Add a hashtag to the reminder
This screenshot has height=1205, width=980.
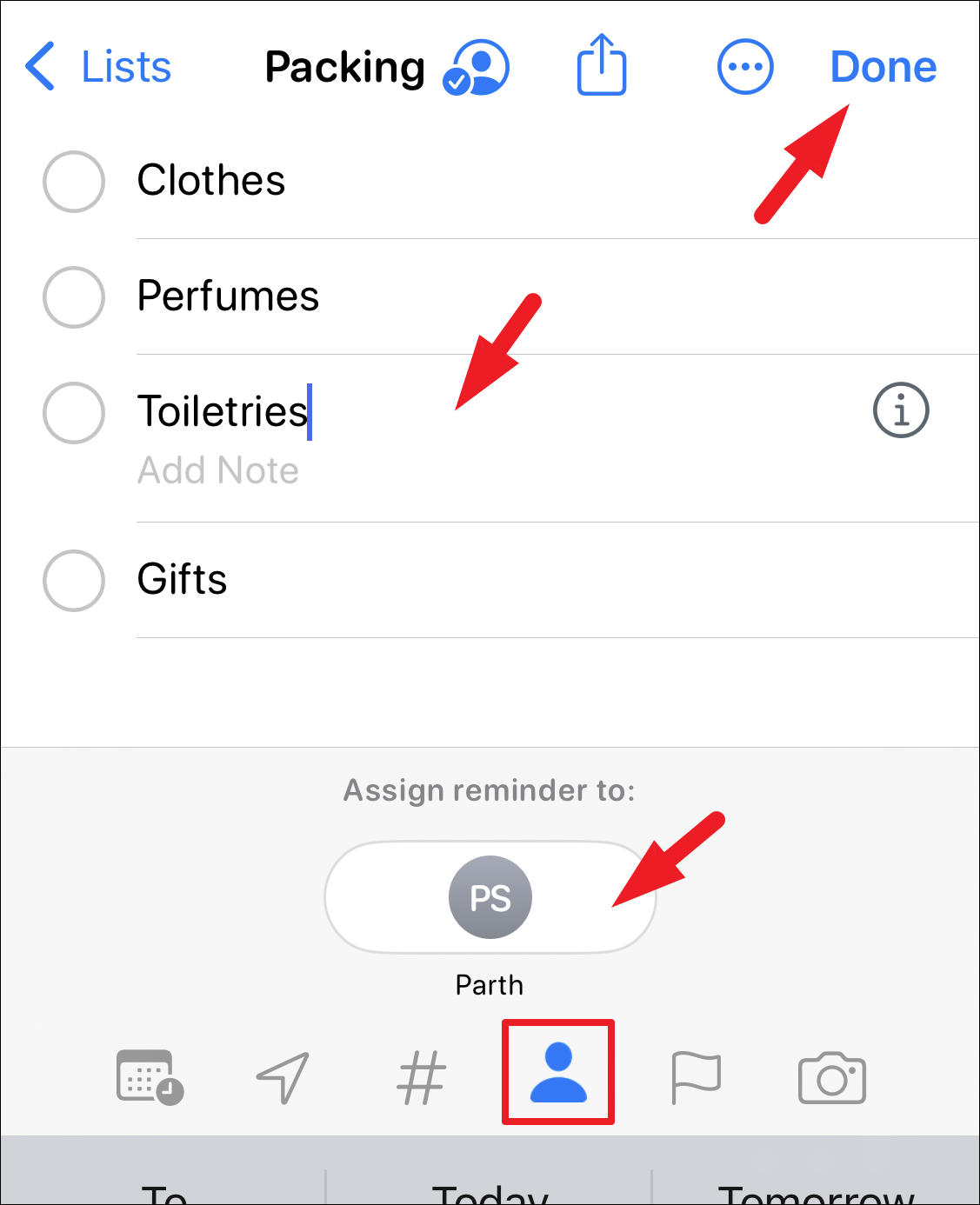coord(422,1077)
